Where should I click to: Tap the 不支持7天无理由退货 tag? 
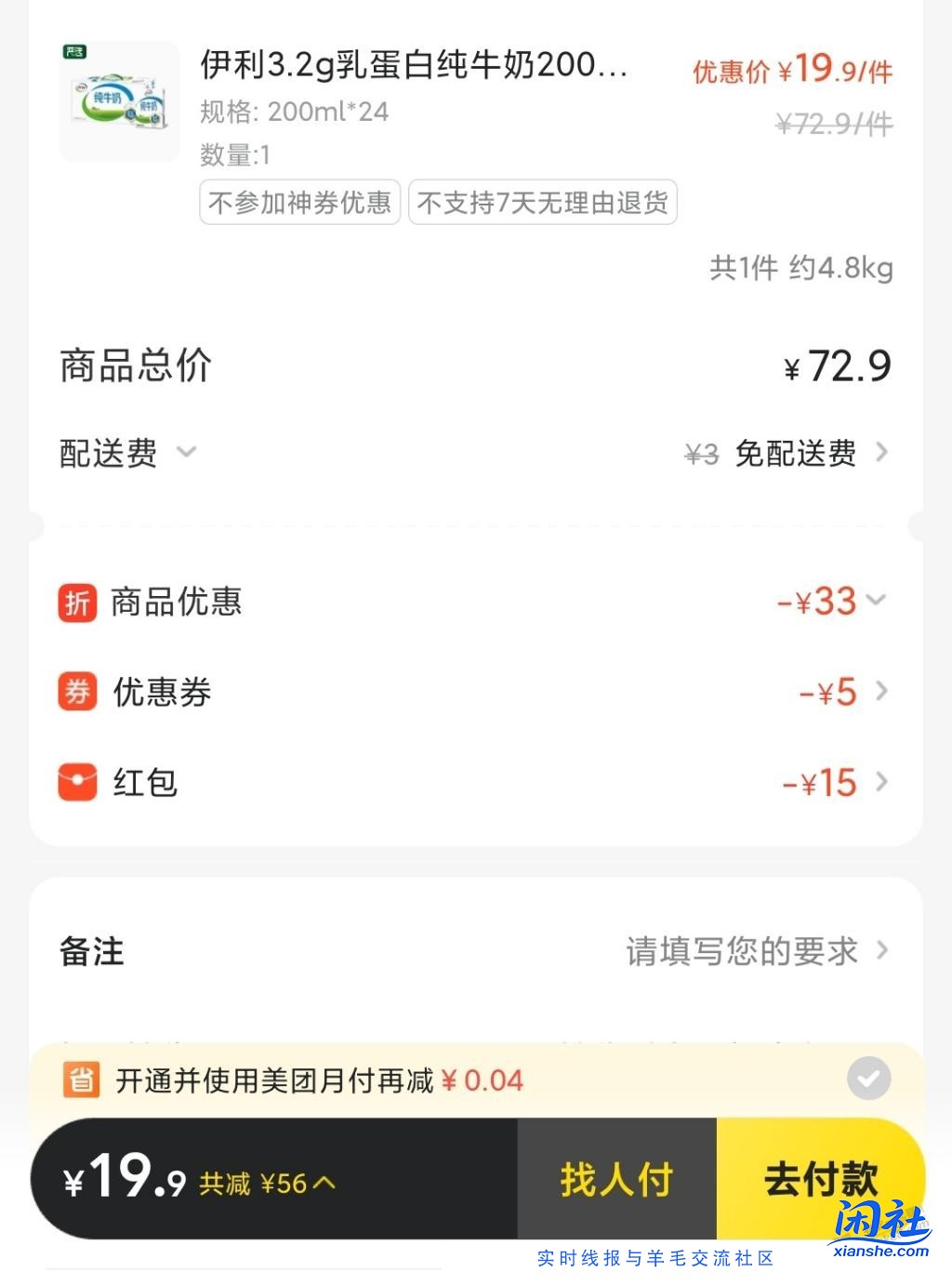[x=543, y=203]
